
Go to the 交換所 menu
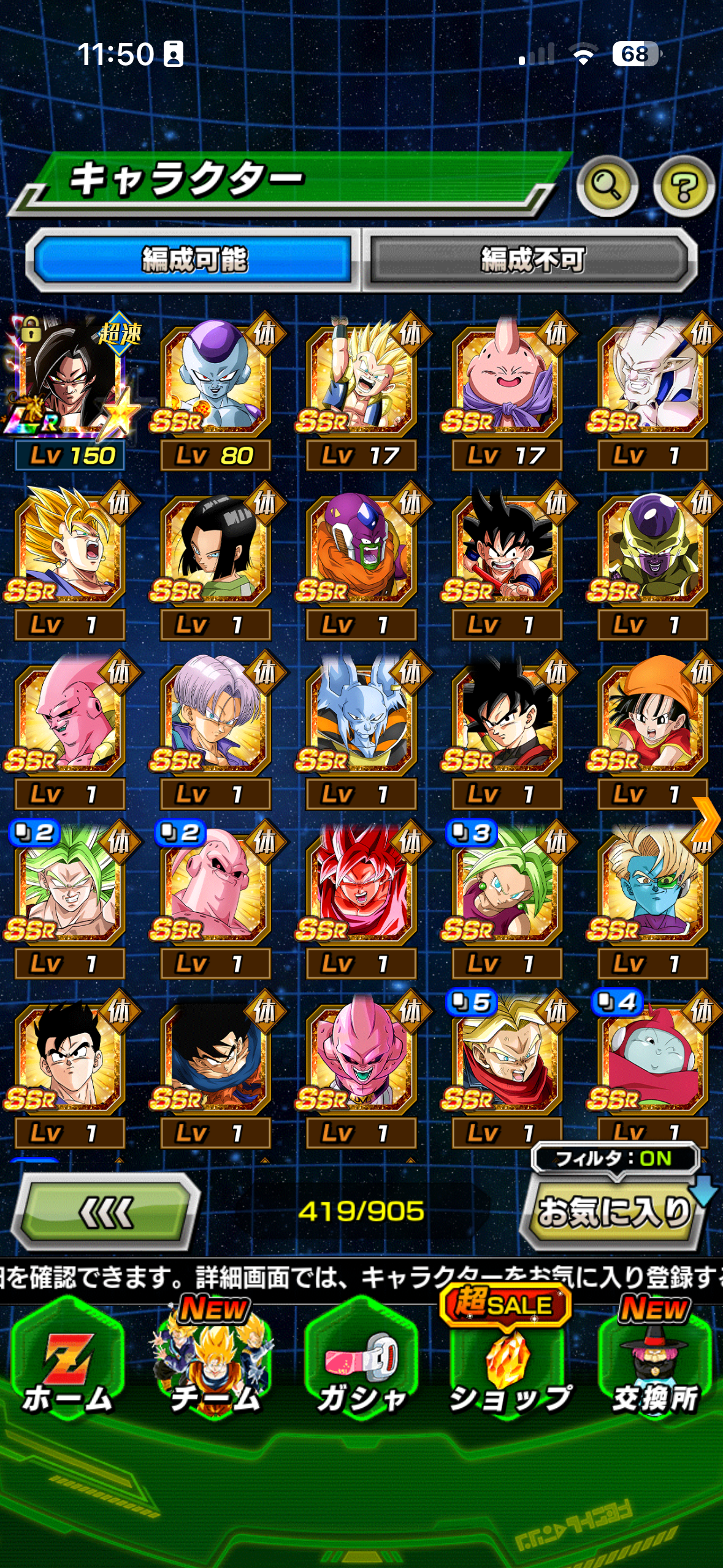pos(655,1361)
